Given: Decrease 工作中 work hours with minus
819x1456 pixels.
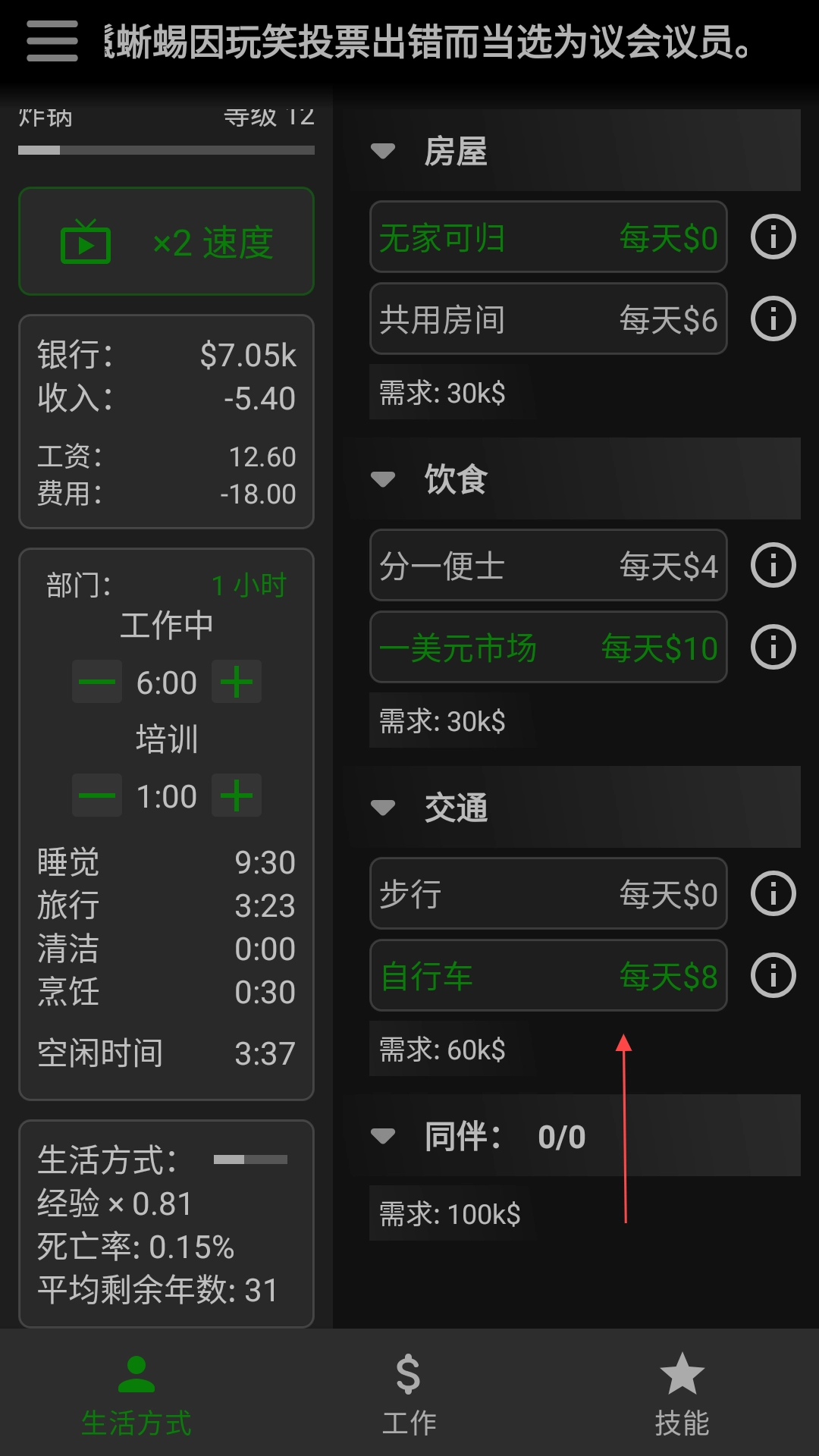Looking at the screenshot, I should click(97, 682).
